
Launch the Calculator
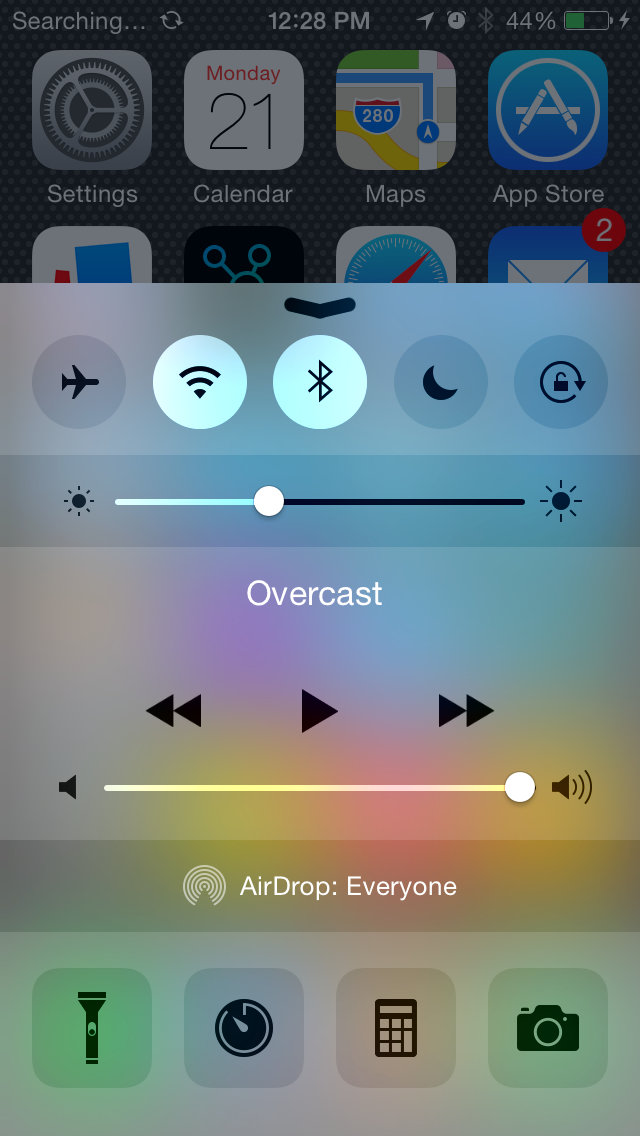396,1027
